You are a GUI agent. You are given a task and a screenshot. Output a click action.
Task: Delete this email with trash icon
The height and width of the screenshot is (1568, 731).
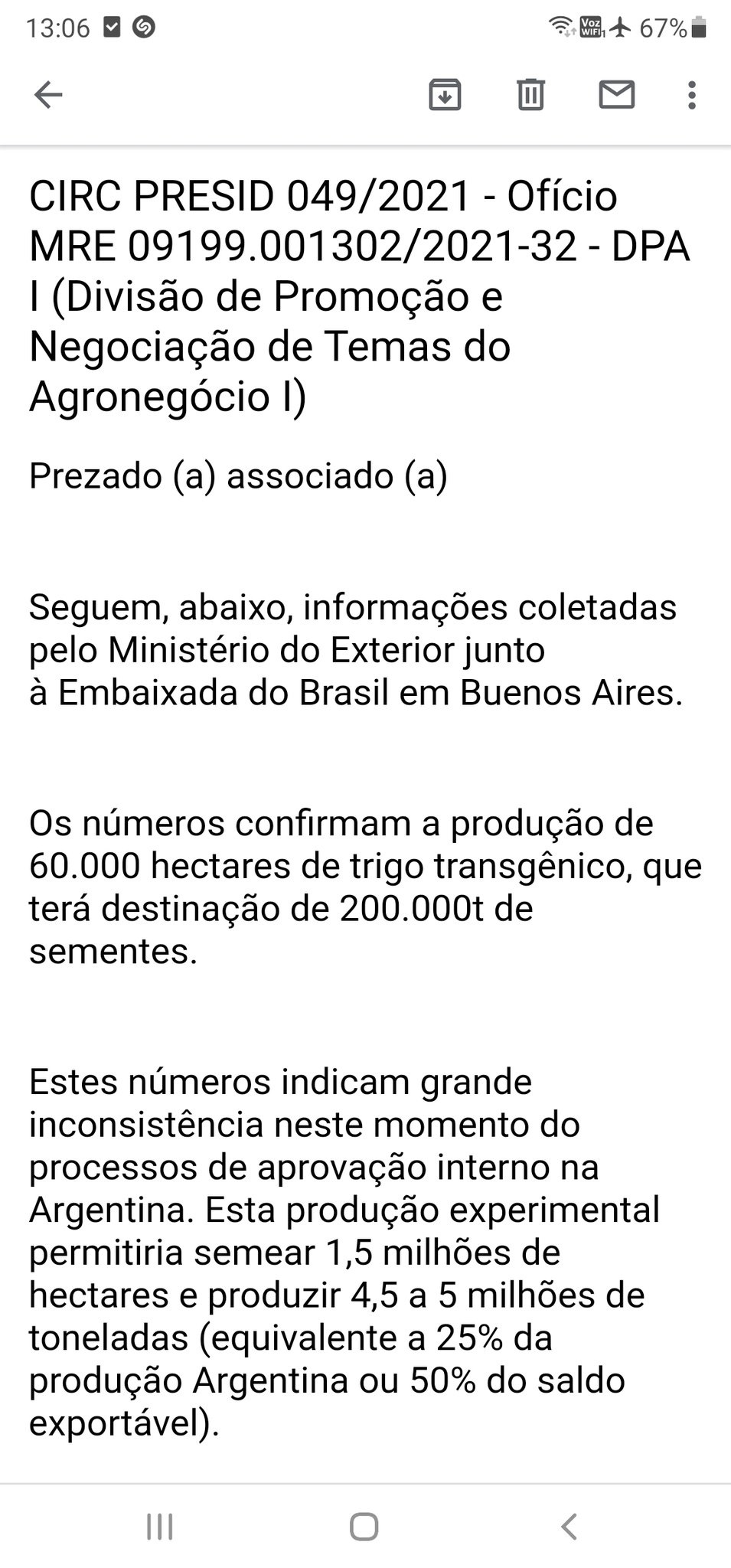530,95
